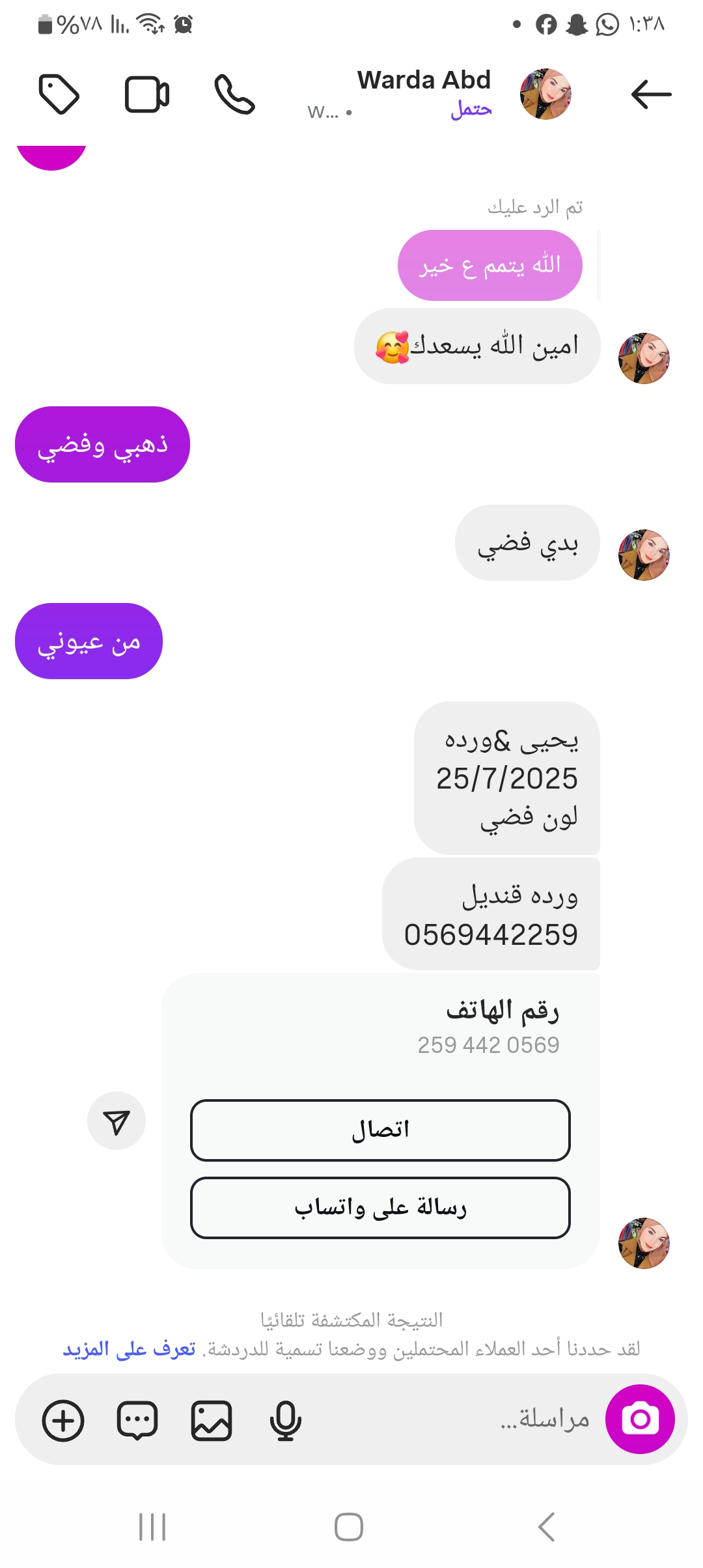
Task: Forward the phone number card
Action: click(x=117, y=1121)
